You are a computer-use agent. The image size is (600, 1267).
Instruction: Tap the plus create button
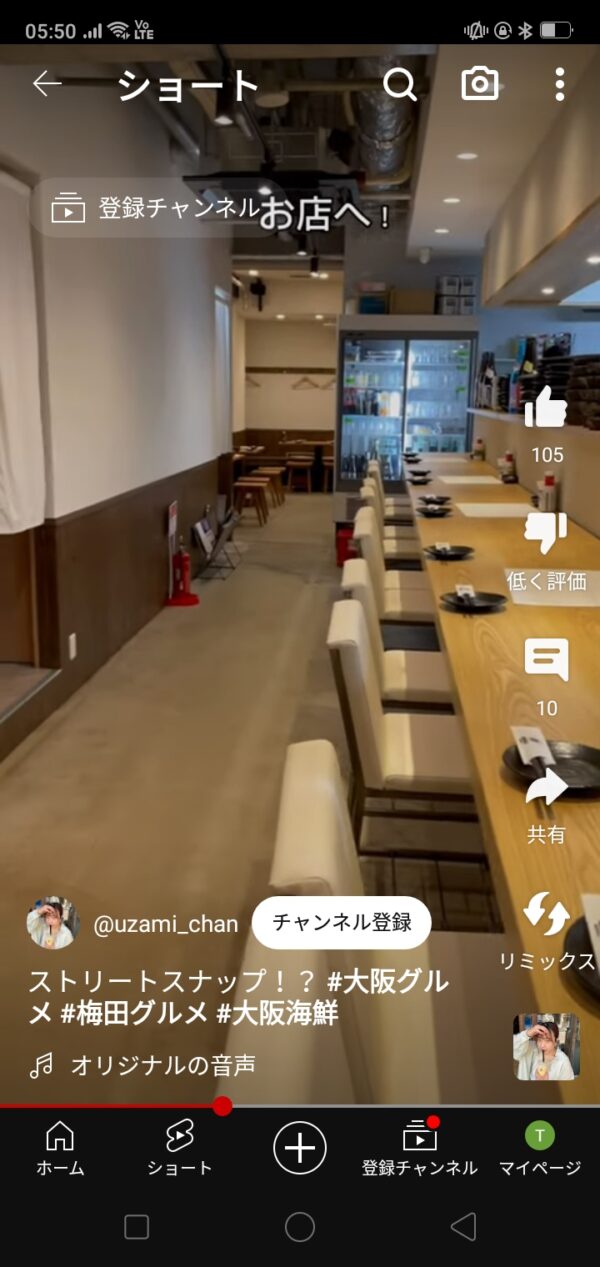(300, 1147)
